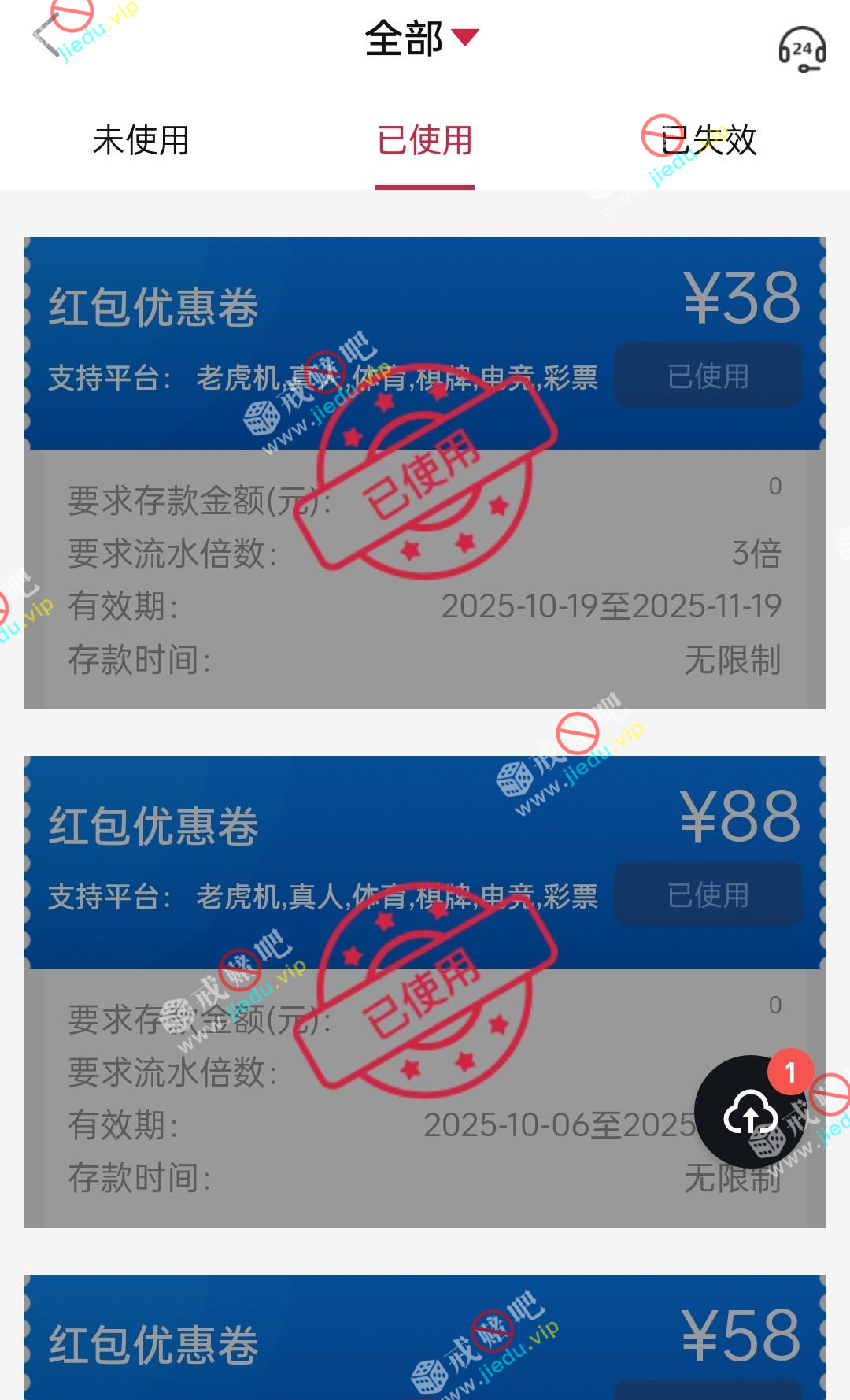Image resolution: width=850 pixels, height=1400 pixels.
Task: Open the 全部 filter dropdown
Action: [x=421, y=38]
